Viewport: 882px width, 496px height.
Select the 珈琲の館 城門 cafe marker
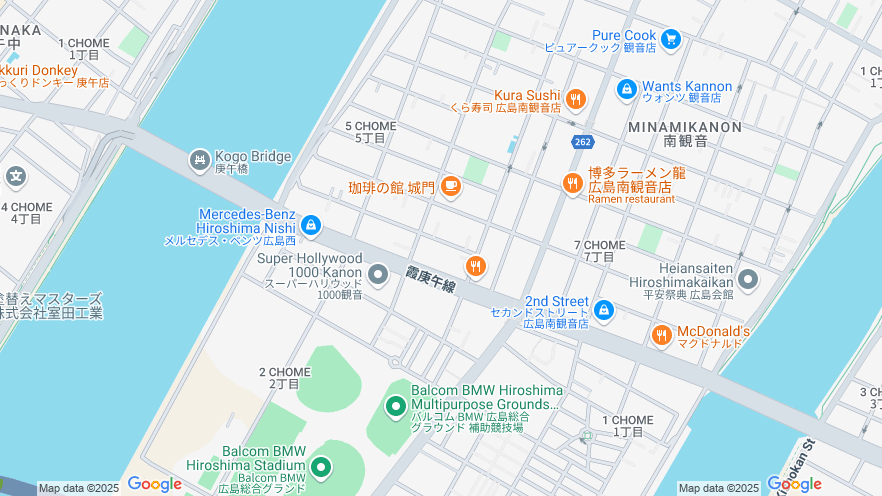pyautogui.click(x=450, y=186)
